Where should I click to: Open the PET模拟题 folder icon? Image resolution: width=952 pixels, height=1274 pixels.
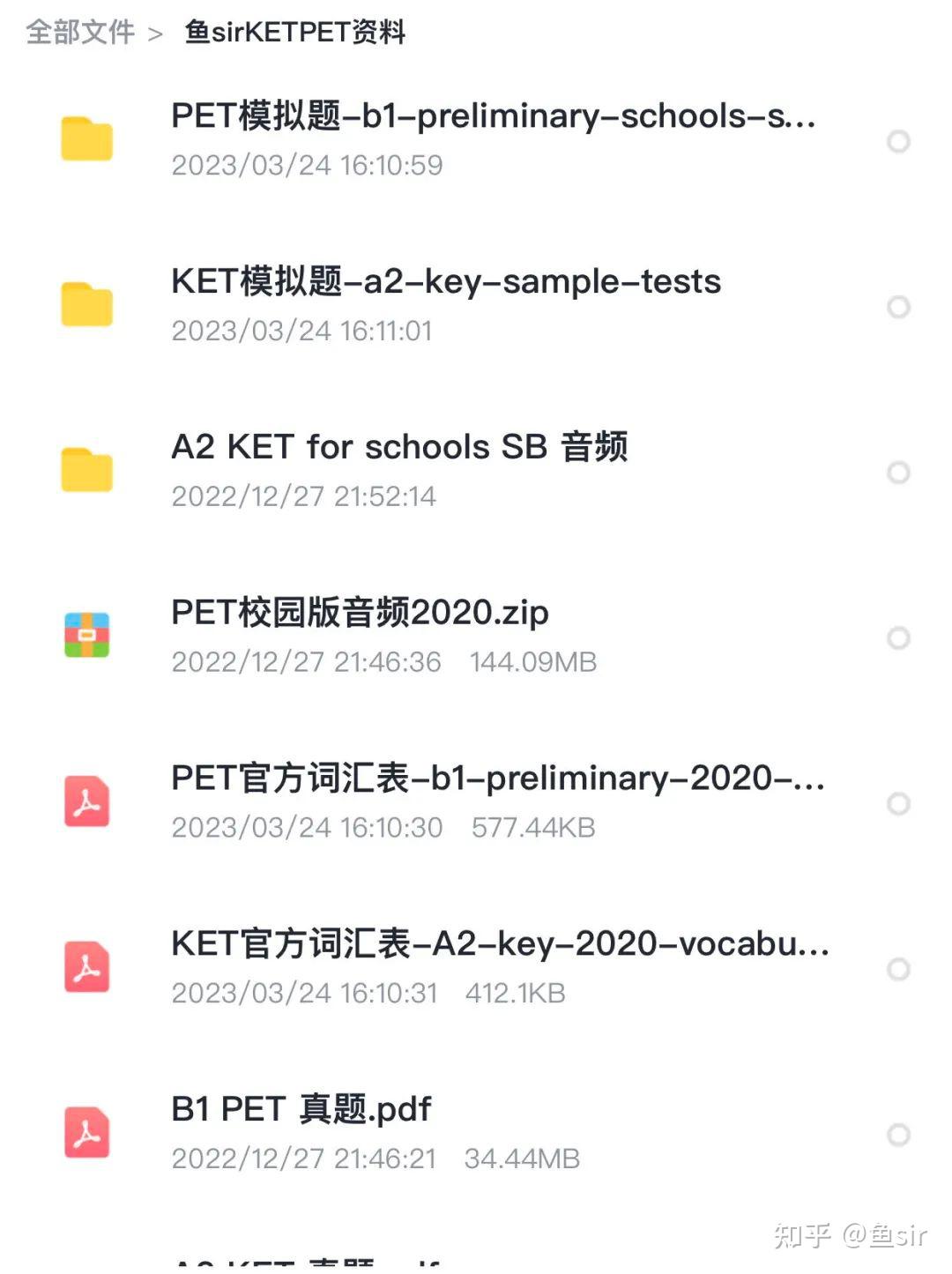(86, 139)
